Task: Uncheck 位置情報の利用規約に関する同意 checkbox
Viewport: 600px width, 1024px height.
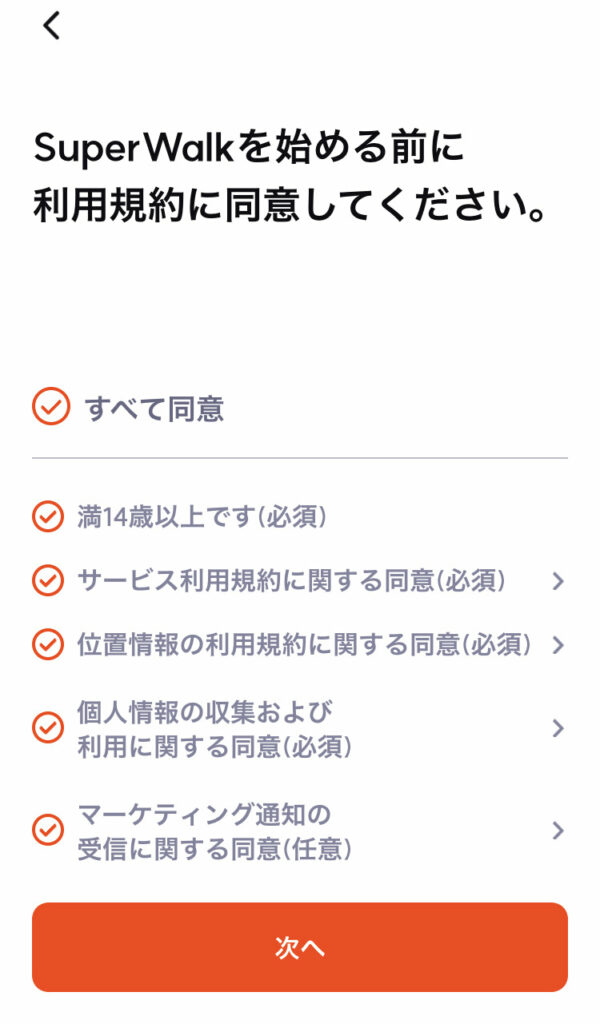Action: pyautogui.click(x=47, y=644)
